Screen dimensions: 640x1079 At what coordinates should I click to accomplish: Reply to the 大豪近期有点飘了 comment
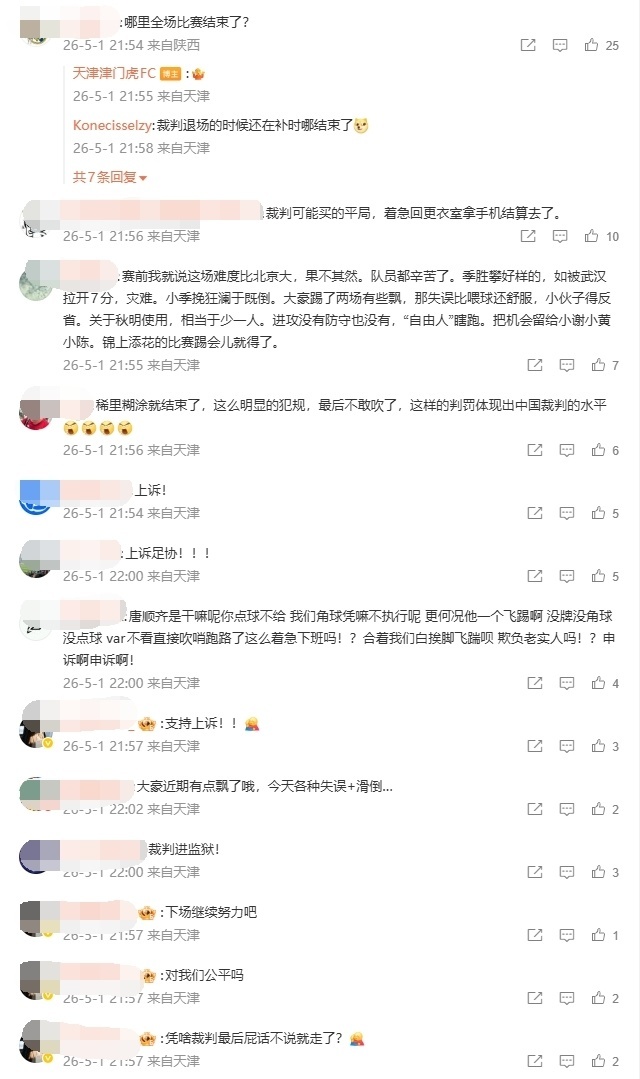pyautogui.click(x=566, y=809)
